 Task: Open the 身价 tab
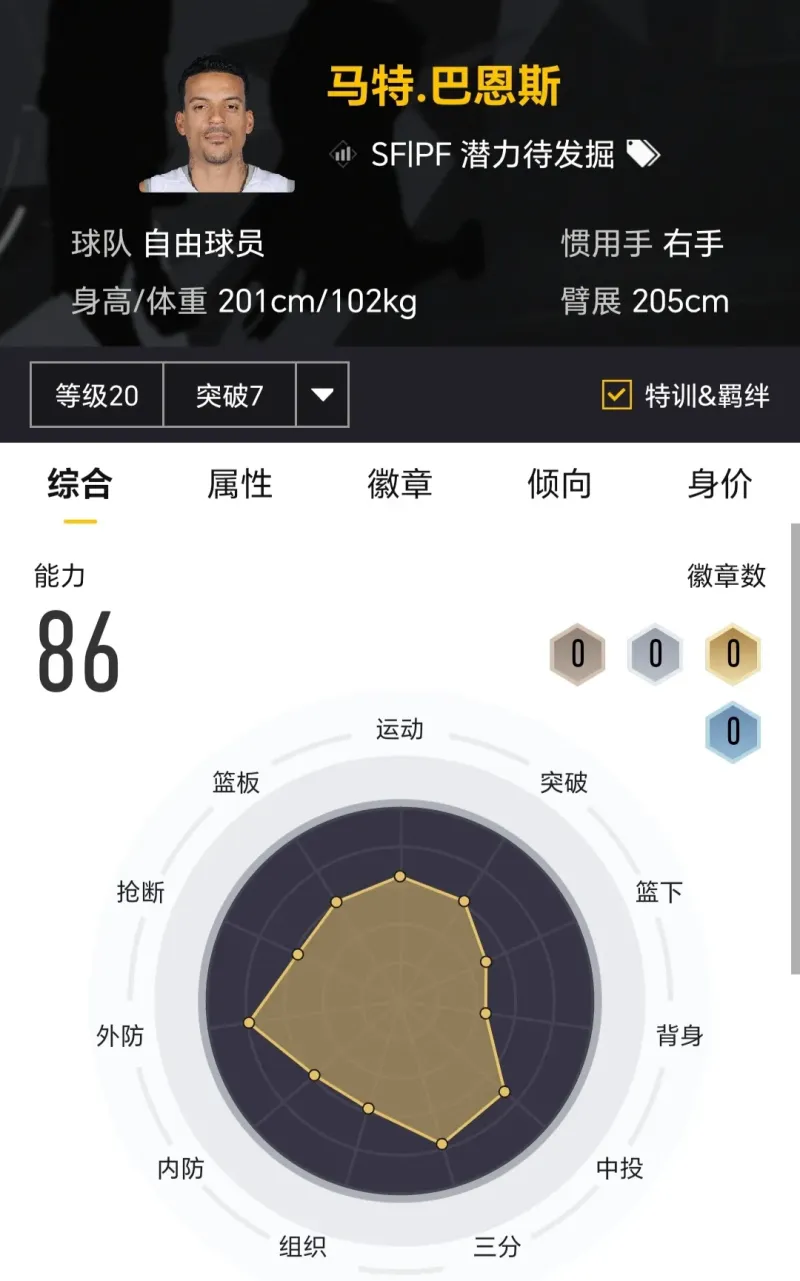pos(719,484)
